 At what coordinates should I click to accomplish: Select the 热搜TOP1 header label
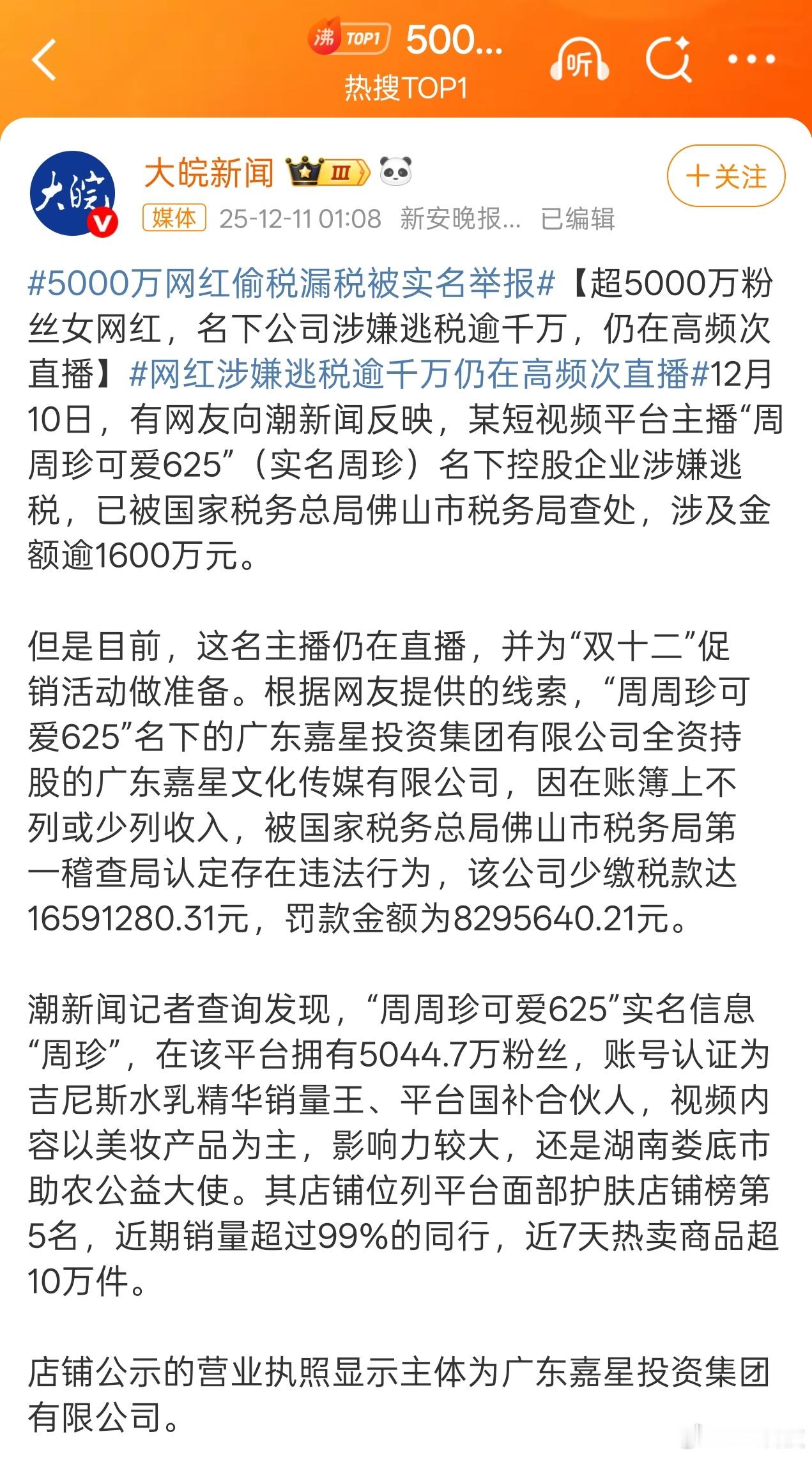click(x=406, y=84)
